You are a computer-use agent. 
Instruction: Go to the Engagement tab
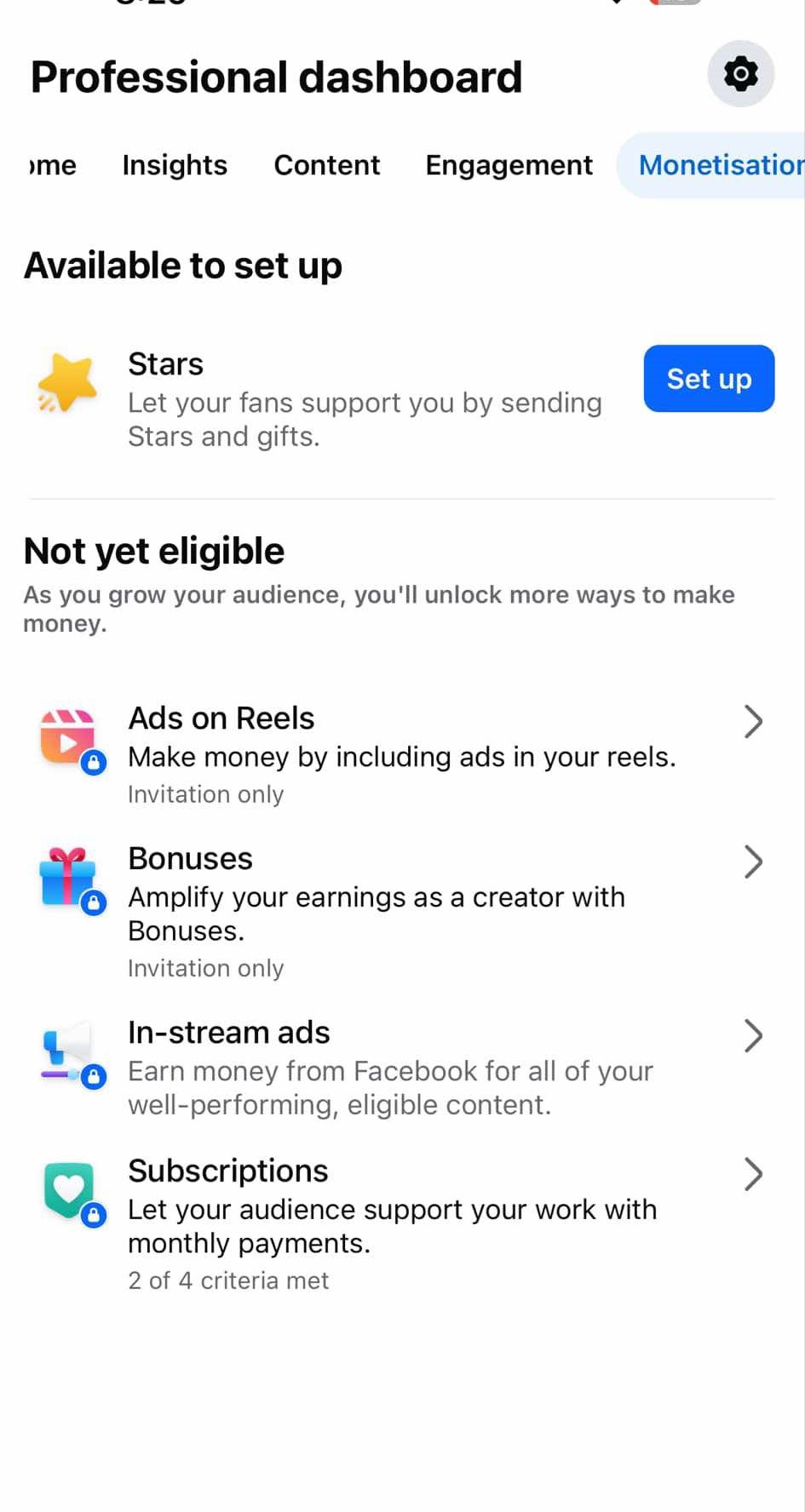pyautogui.click(x=509, y=165)
